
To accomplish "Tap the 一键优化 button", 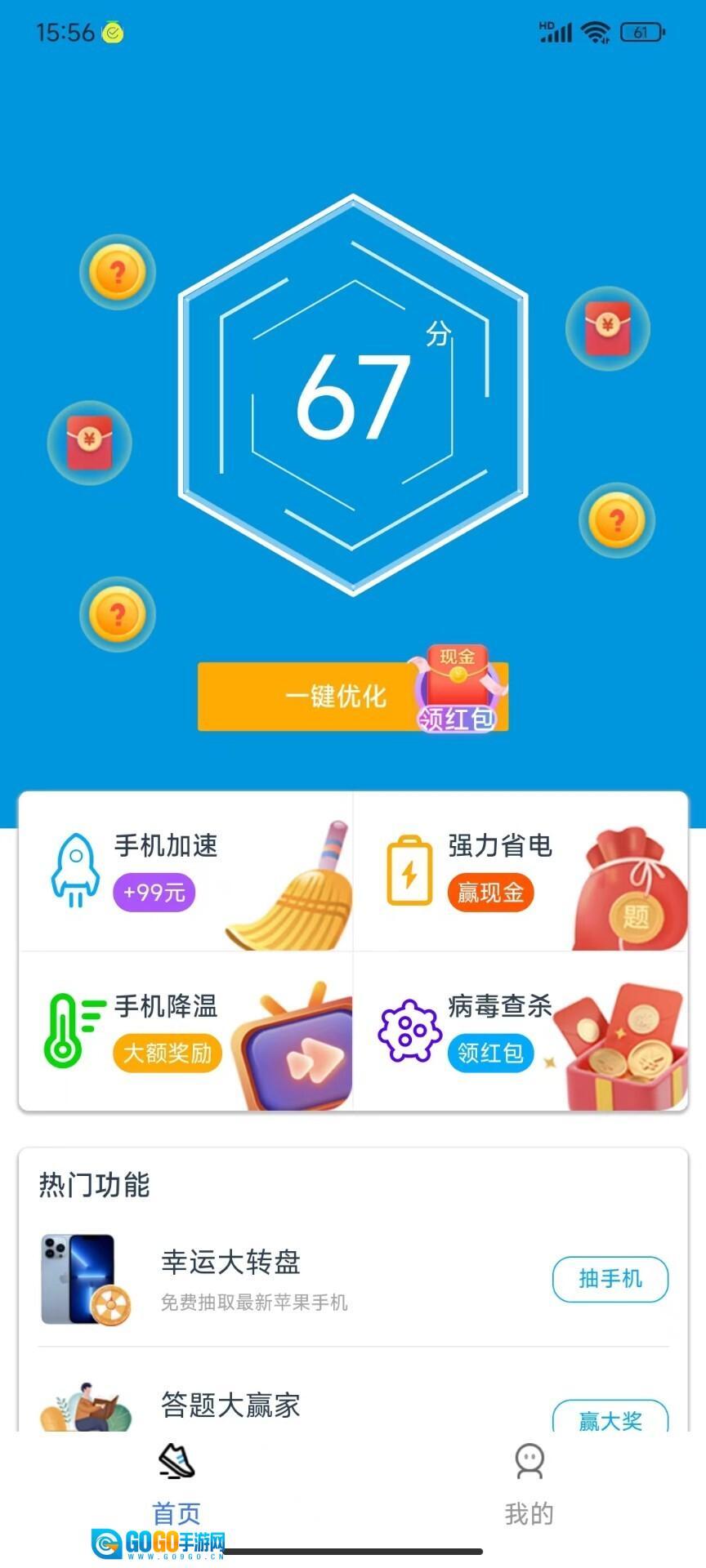I will click(x=335, y=697).
